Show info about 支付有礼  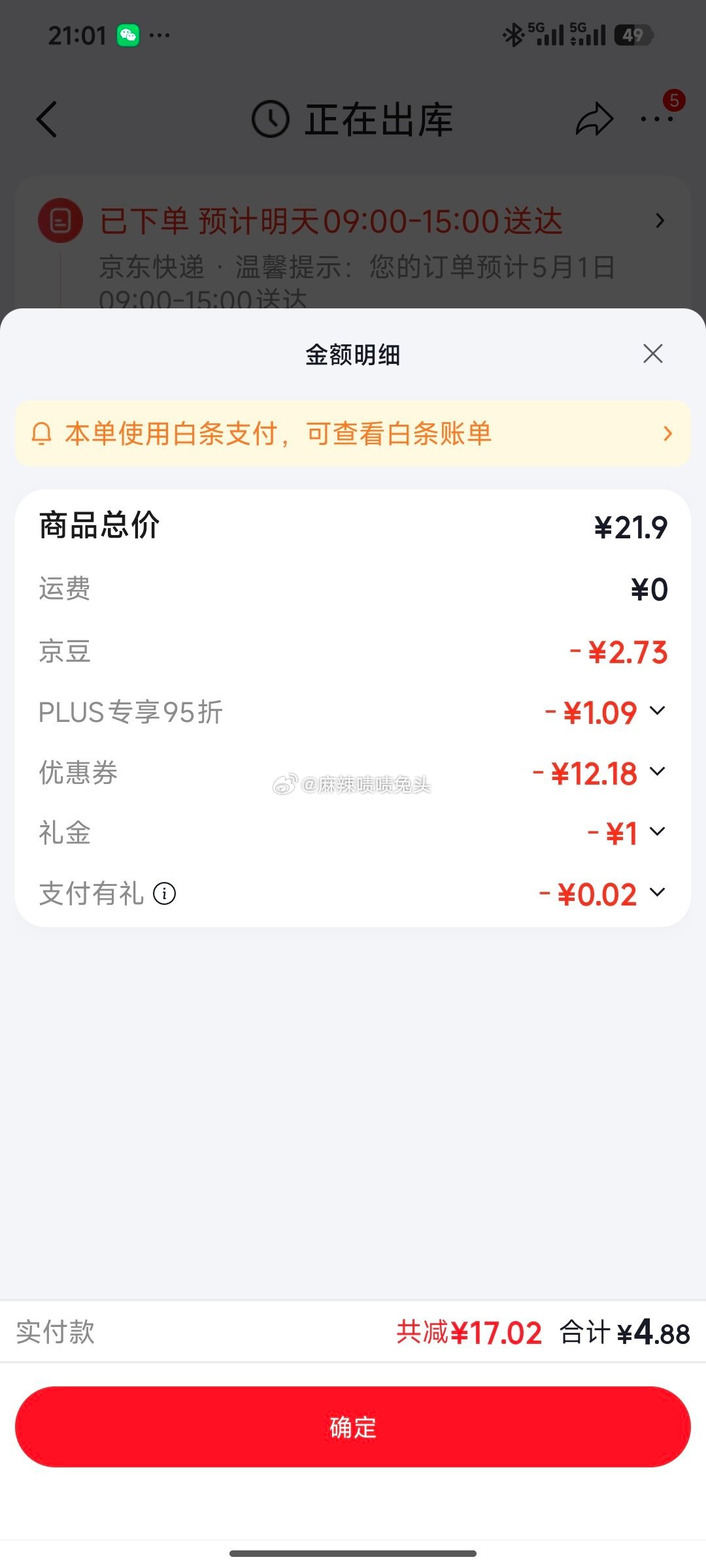coord(164,893)
